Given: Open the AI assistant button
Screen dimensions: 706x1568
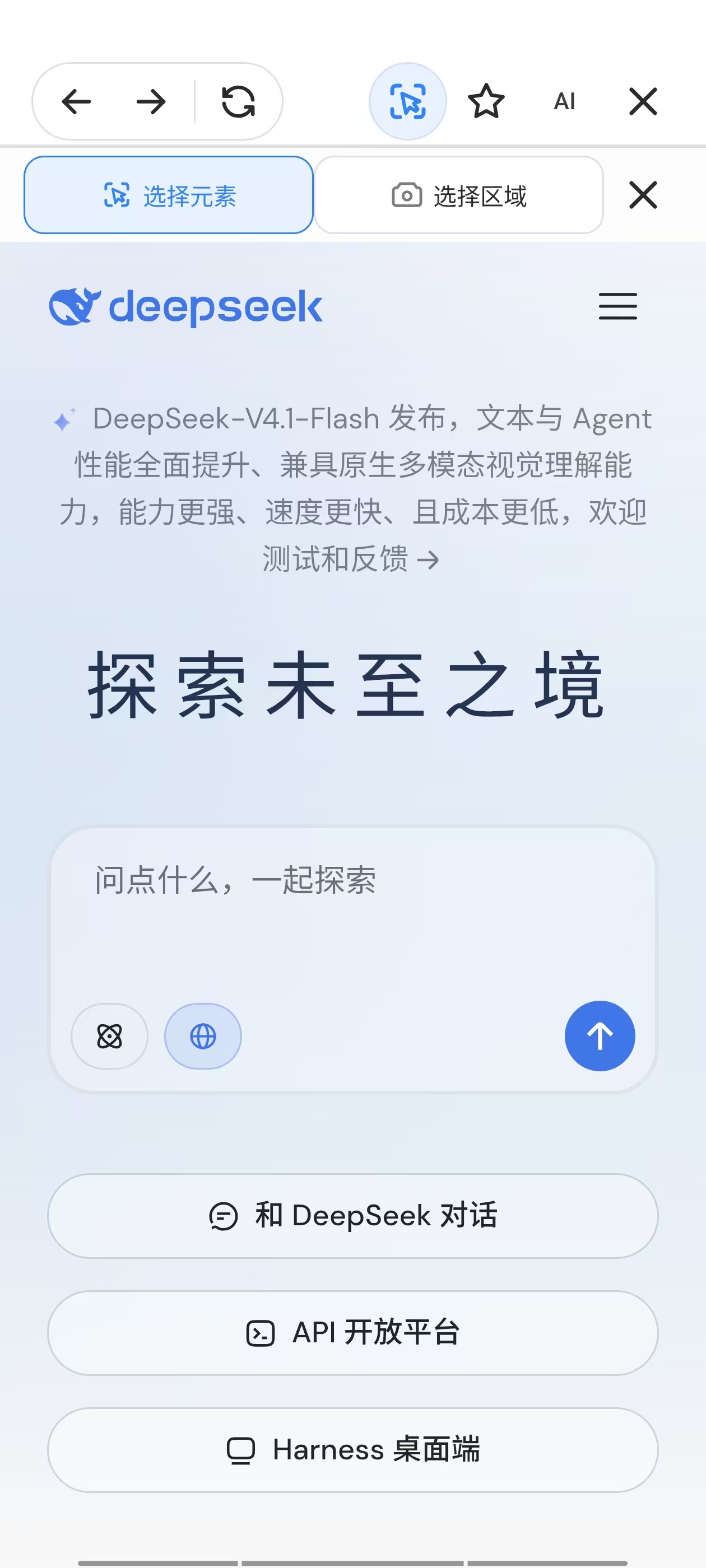Looking at the screenshot, I should tap(564, 102).
